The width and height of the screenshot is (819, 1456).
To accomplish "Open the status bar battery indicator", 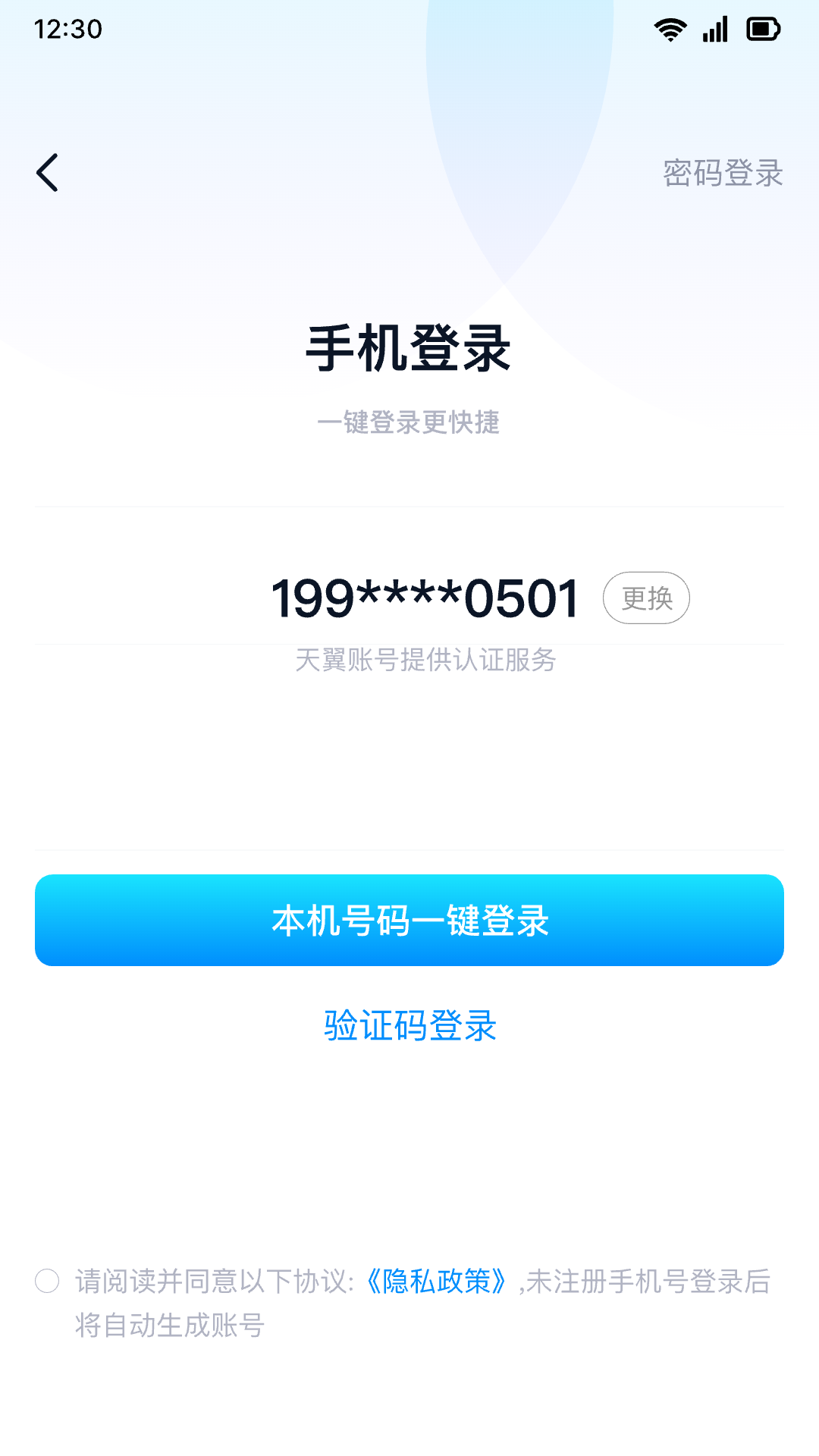I will 762,29.
